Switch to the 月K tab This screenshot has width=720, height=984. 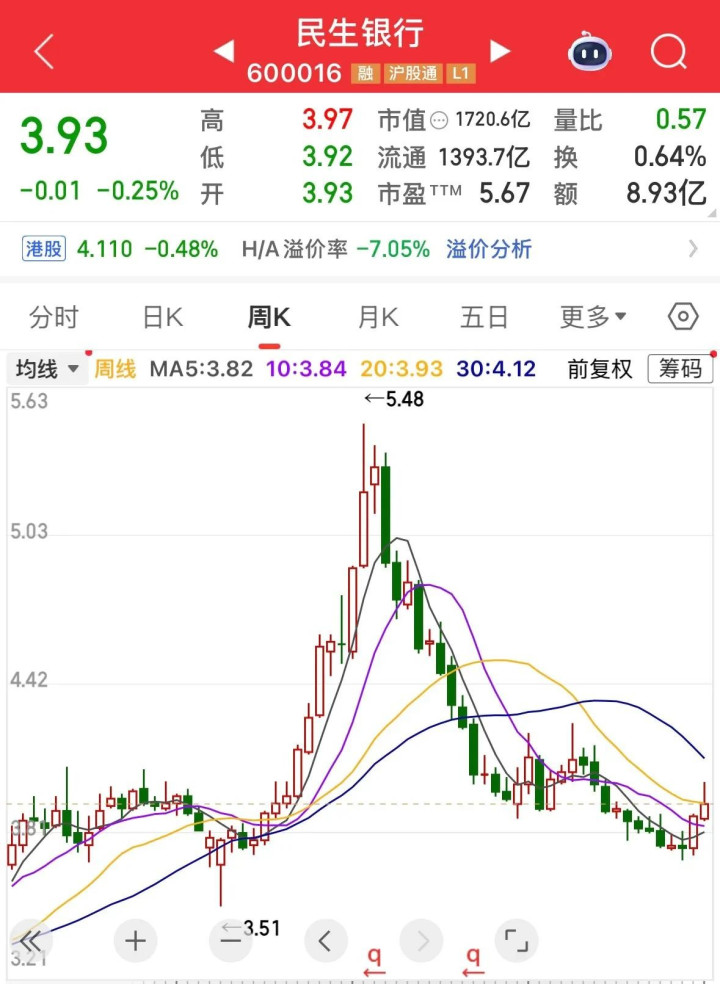378,318
